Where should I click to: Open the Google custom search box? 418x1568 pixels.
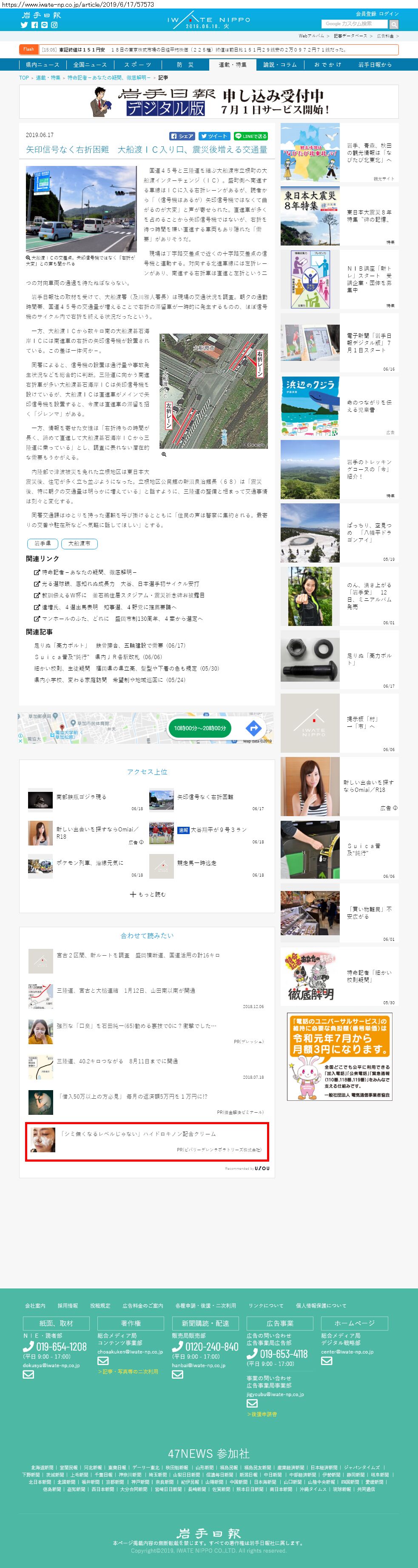[354, 24]
